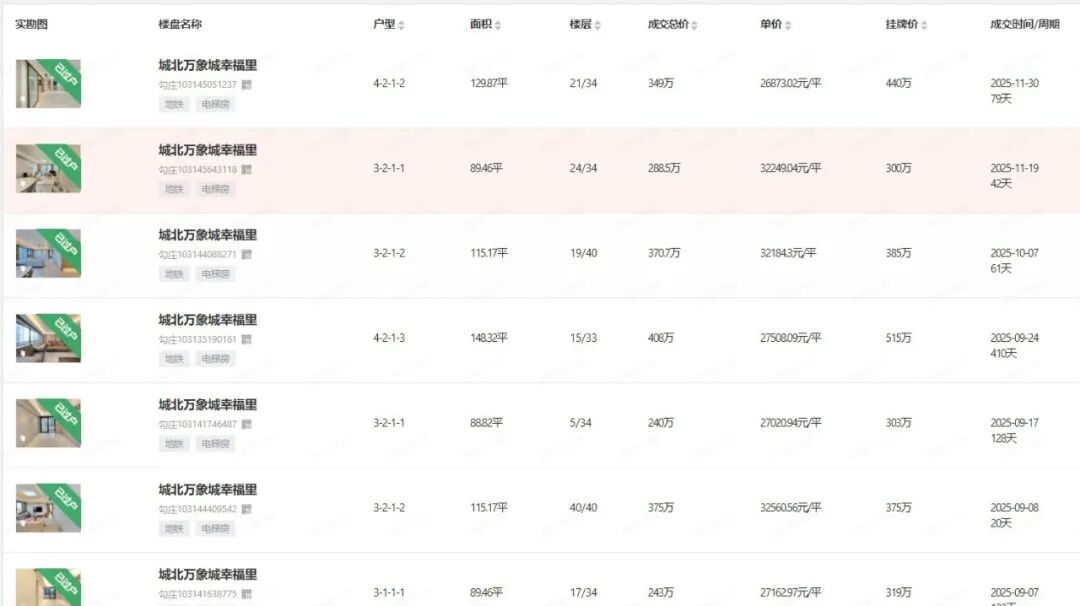Open listing 103135190161 sold for 408万

click(x=207, y=320)
